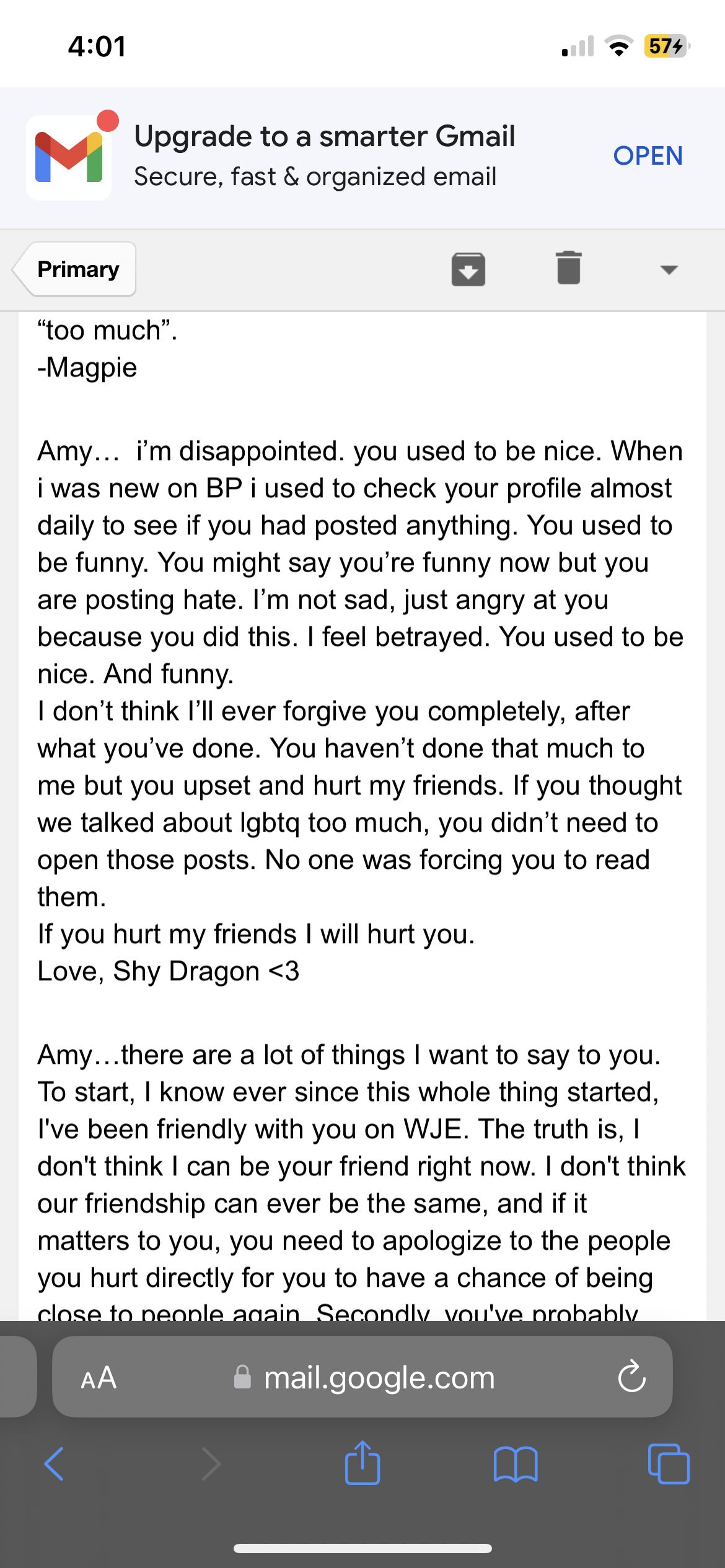The width and height of the screenshot is (725, 1568).
Task: Delete this email with the trash icon
Action: 568,268
